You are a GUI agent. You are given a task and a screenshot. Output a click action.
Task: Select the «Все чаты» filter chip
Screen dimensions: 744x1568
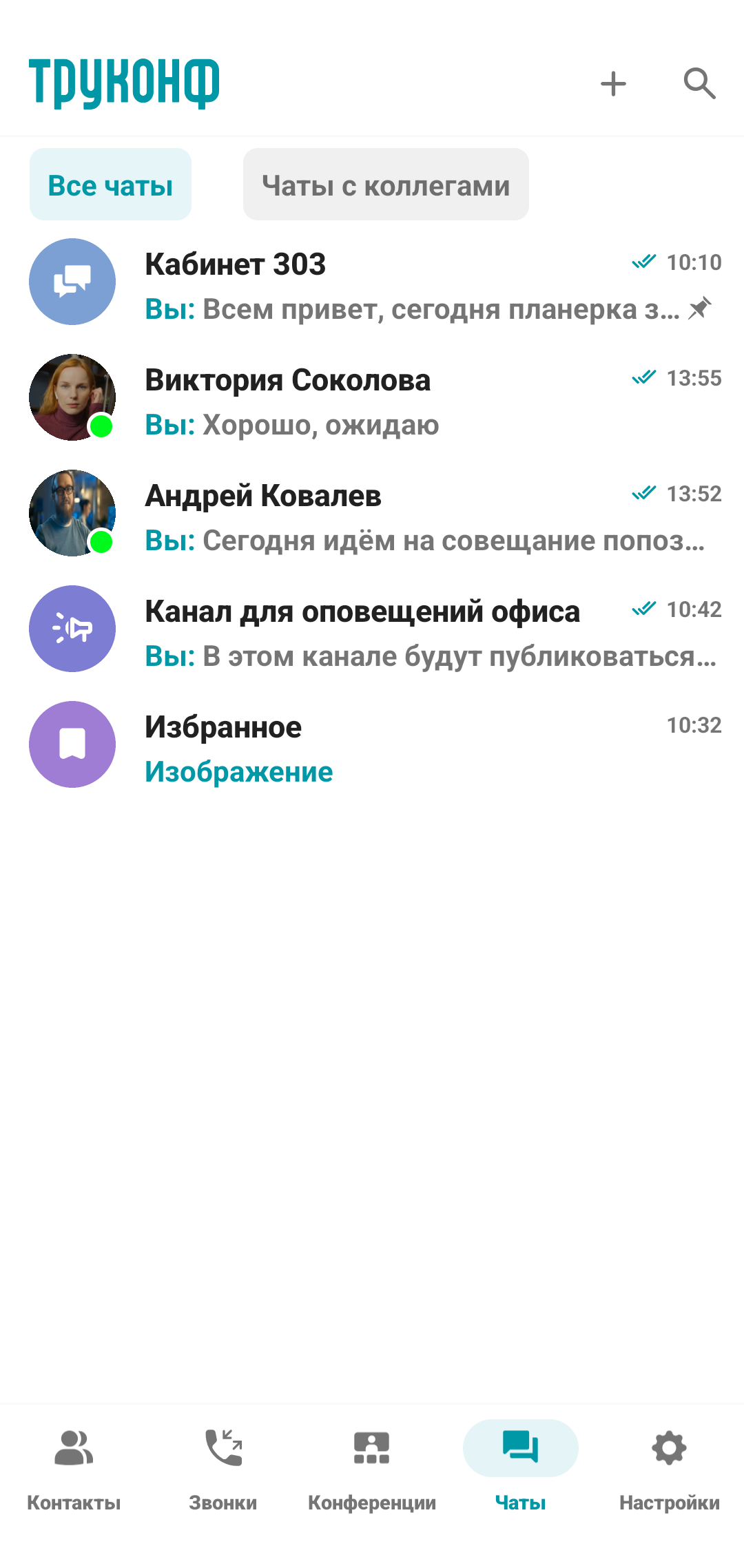click(110, 185)
